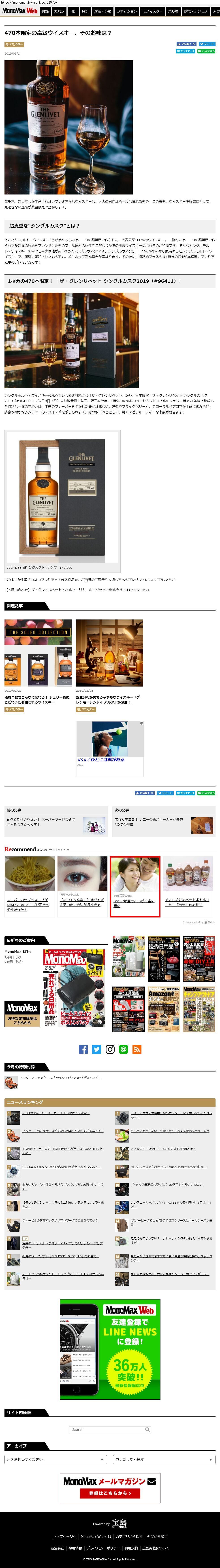Tap the モノマスター tag under the article title

pos(14,44)
